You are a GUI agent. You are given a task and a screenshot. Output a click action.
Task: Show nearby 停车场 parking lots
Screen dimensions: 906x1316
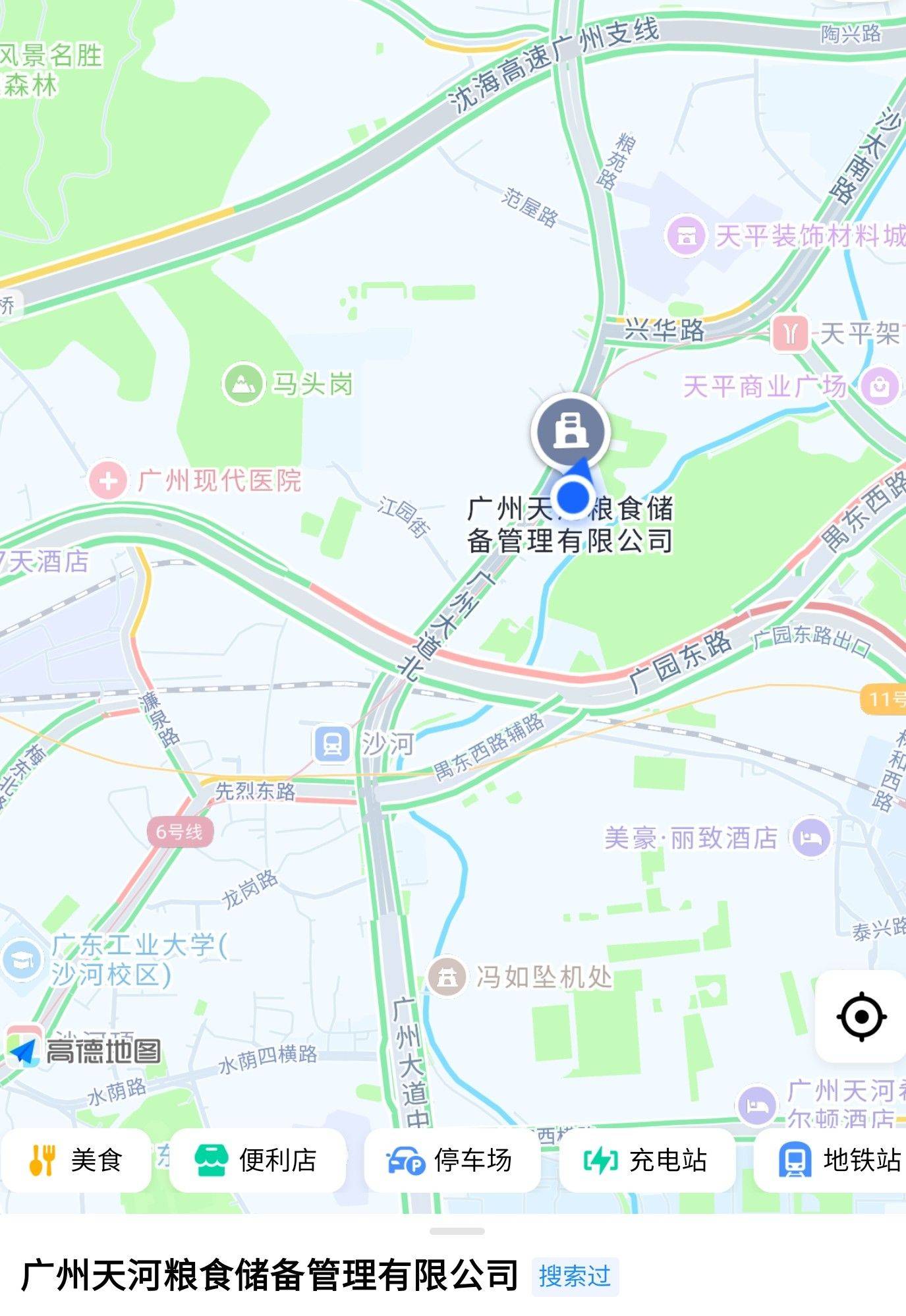[451, 1159]
